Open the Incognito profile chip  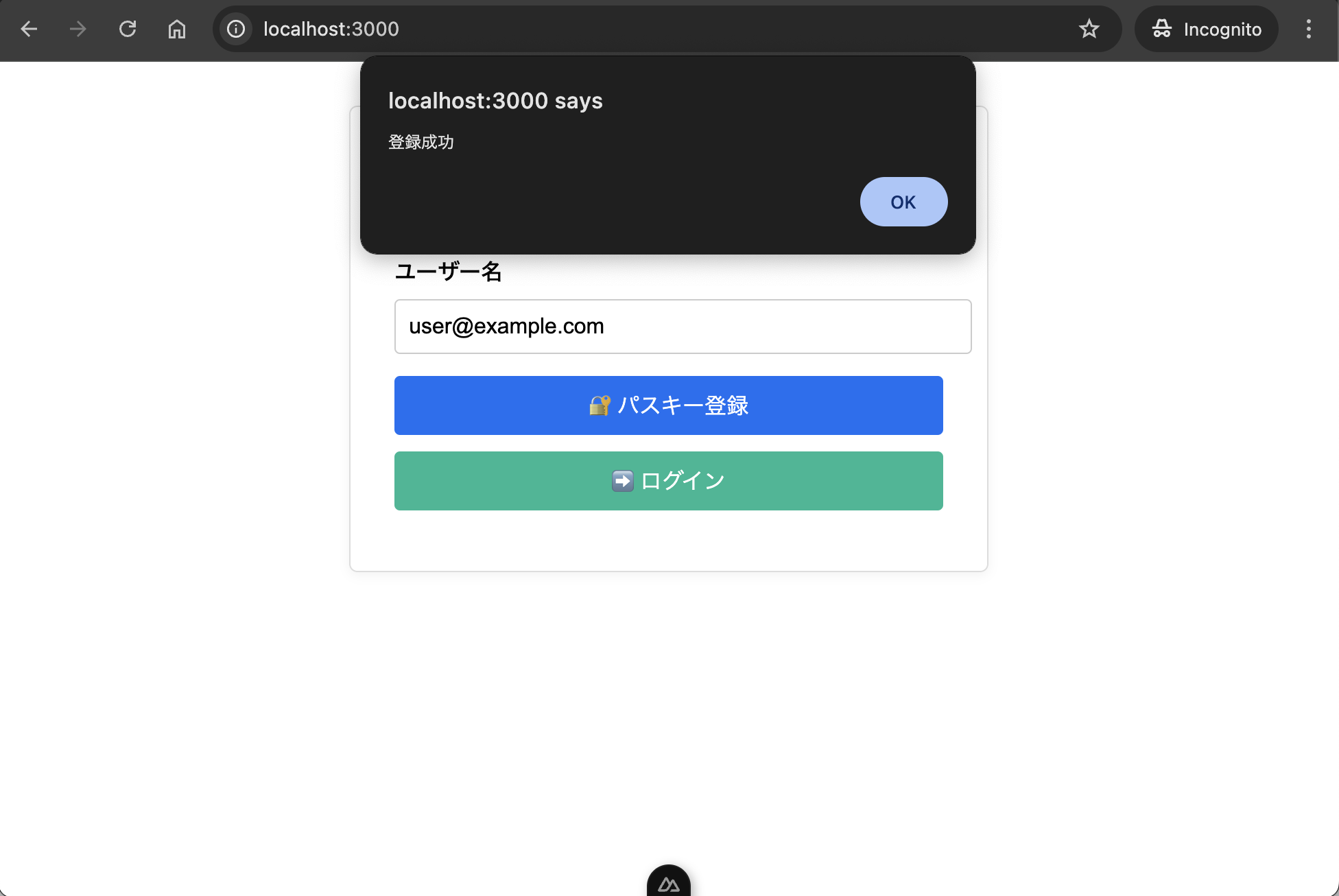pos(1207,29)
